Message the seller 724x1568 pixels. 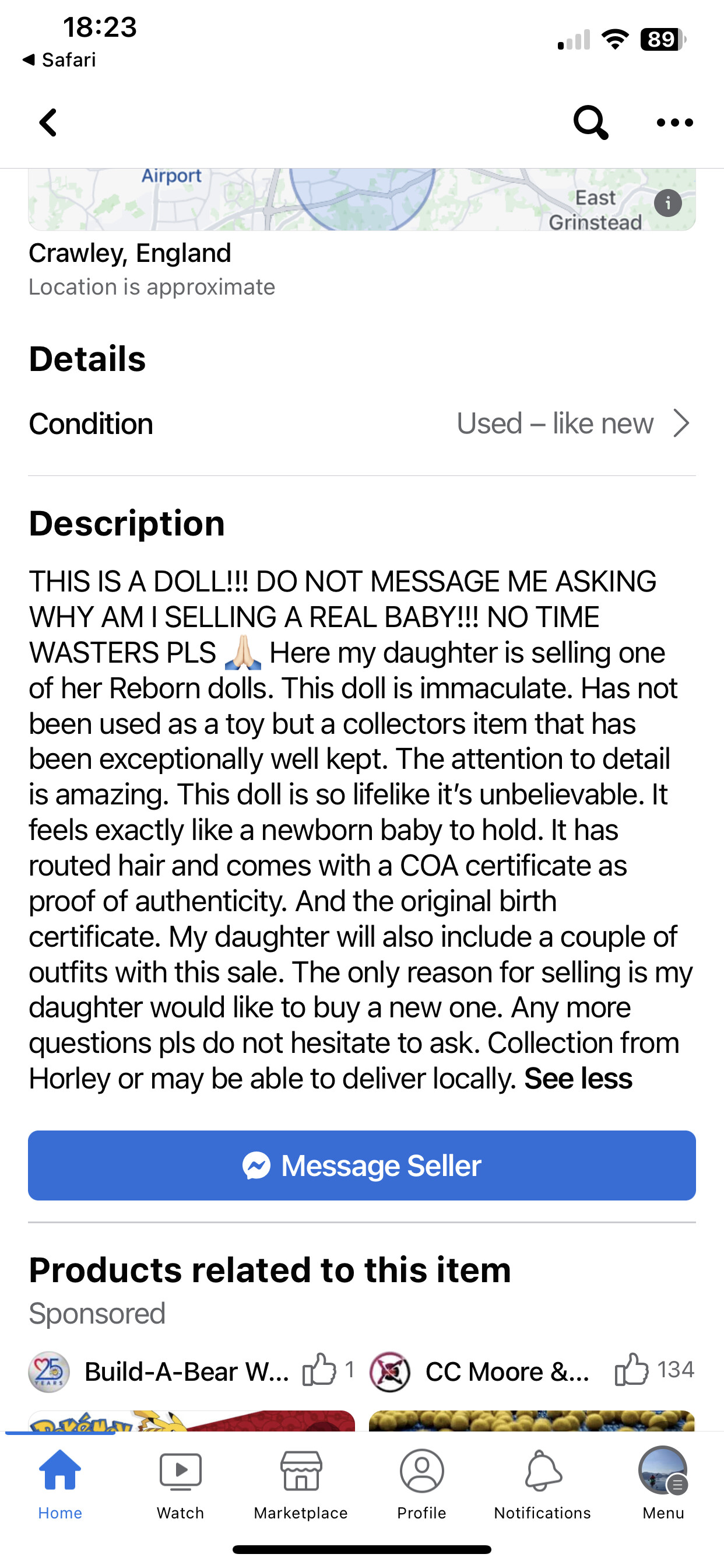point(361,1165)
